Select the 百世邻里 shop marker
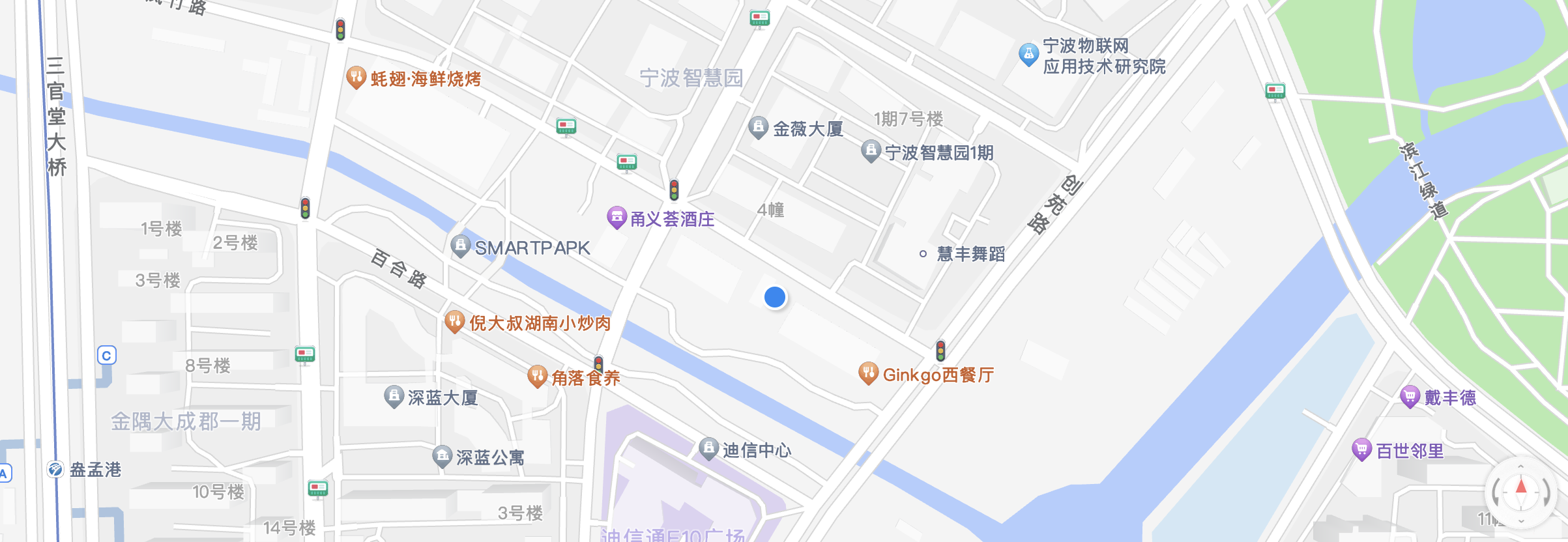Viewport: 1568px width, 542px height. (1361, 449)
